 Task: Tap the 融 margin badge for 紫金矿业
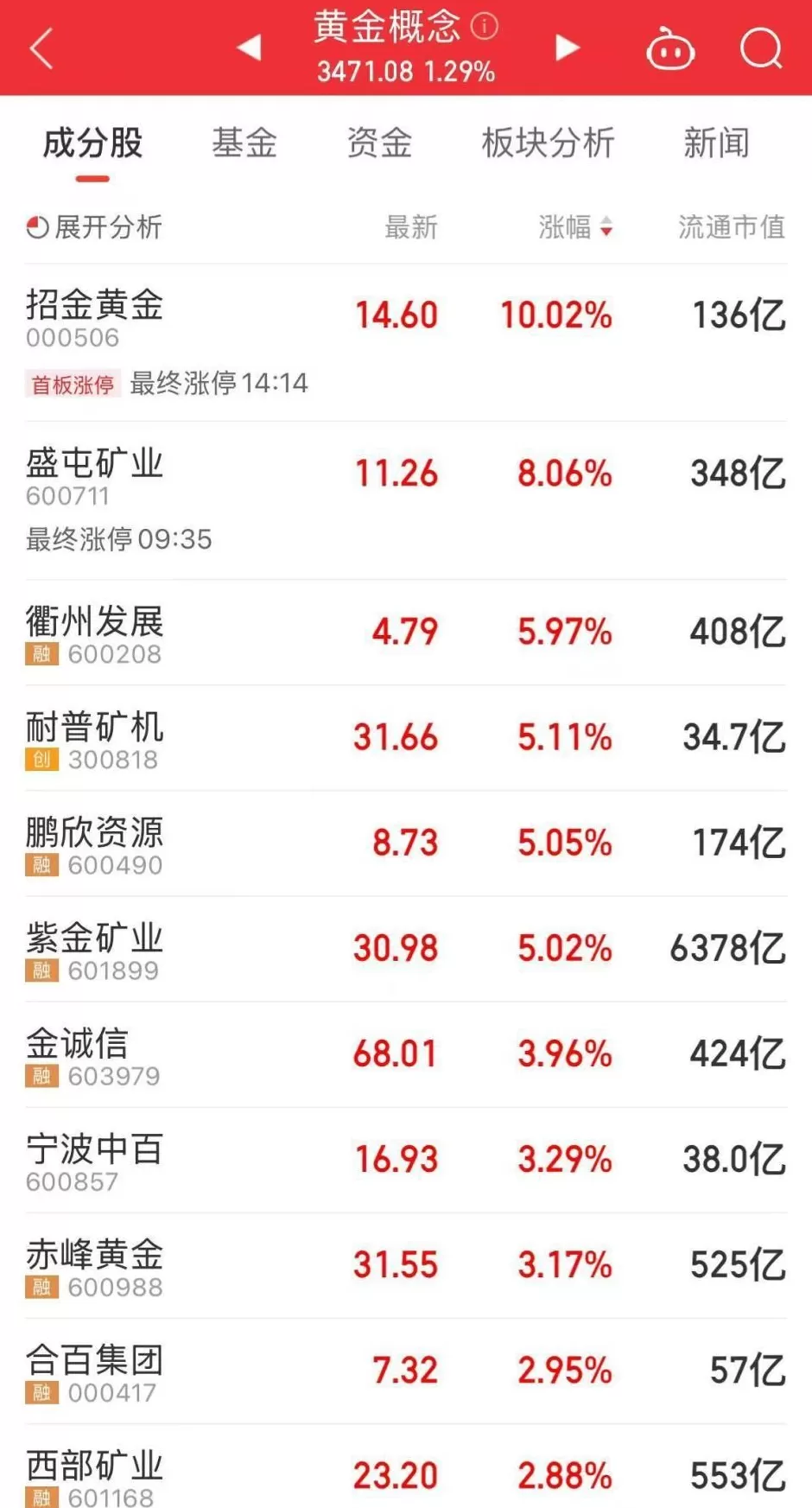[41, 971]
